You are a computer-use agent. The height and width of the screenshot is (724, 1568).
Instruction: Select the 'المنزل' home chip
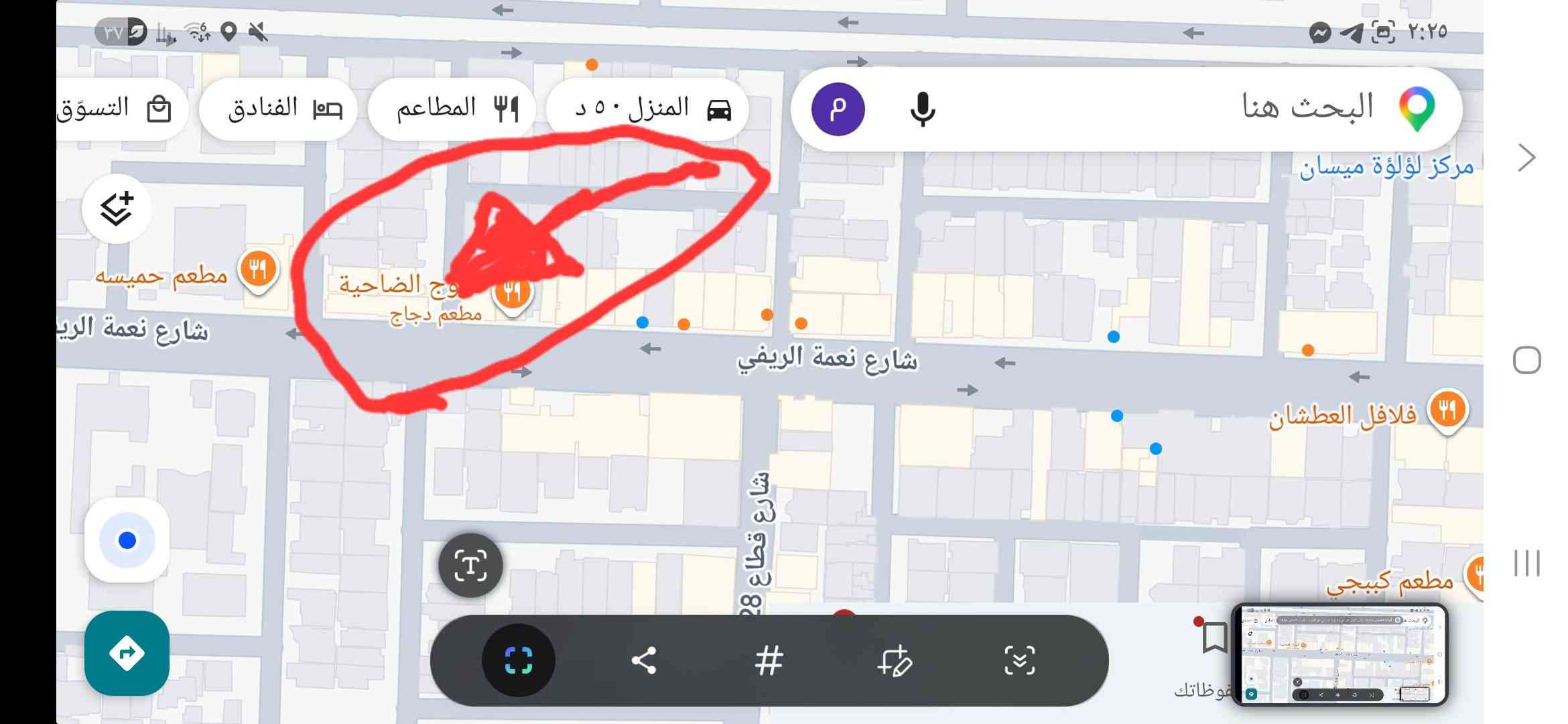click(x=647, y=109)
